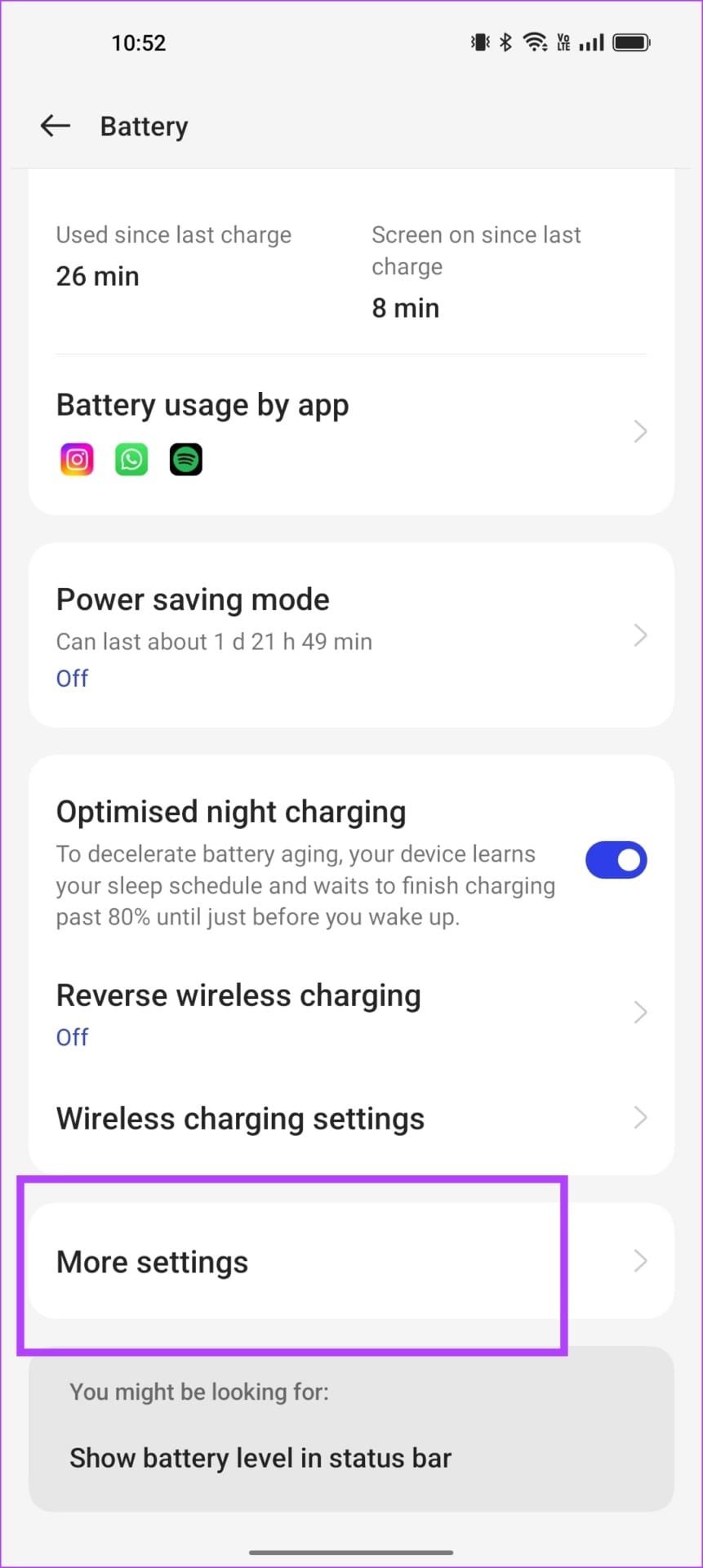The height and width of the screenshot is (1568, 703).
Task: Go back from the Battery screen
Action: 56,126
